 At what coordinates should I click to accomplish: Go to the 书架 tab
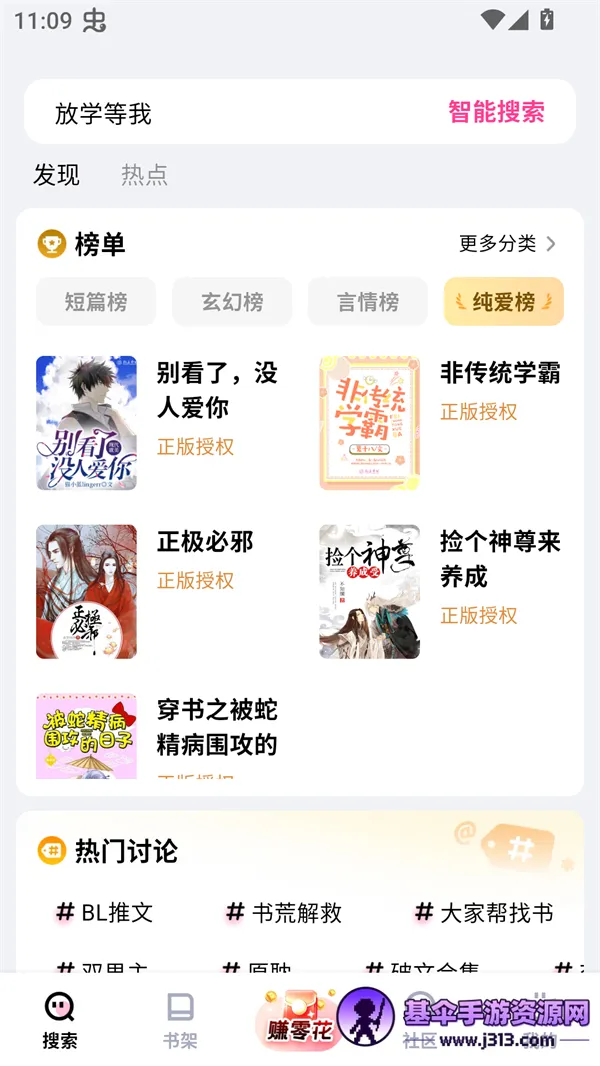(x=180, y=1020)
